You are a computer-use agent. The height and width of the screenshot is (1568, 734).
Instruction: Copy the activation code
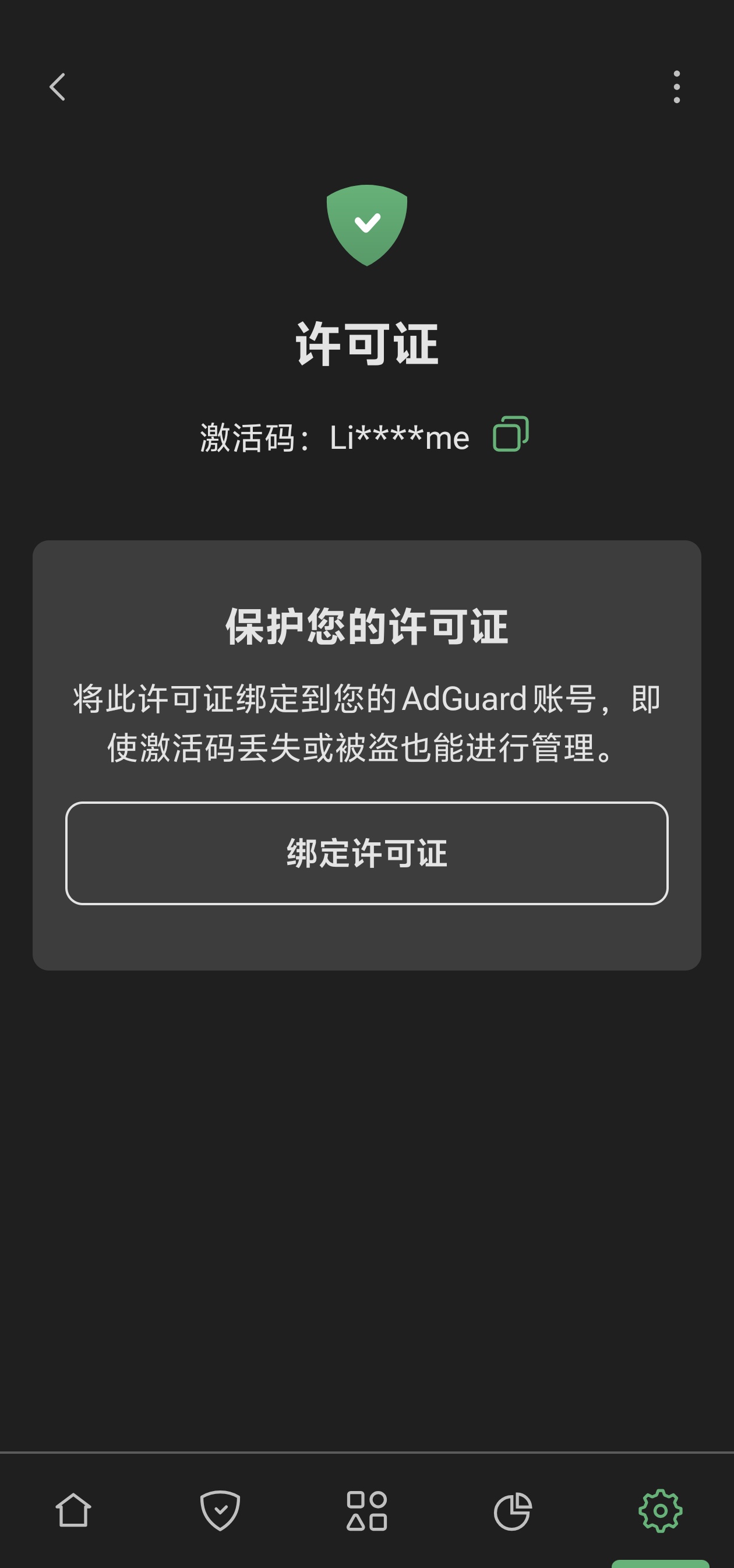click(x=510, y=435)
